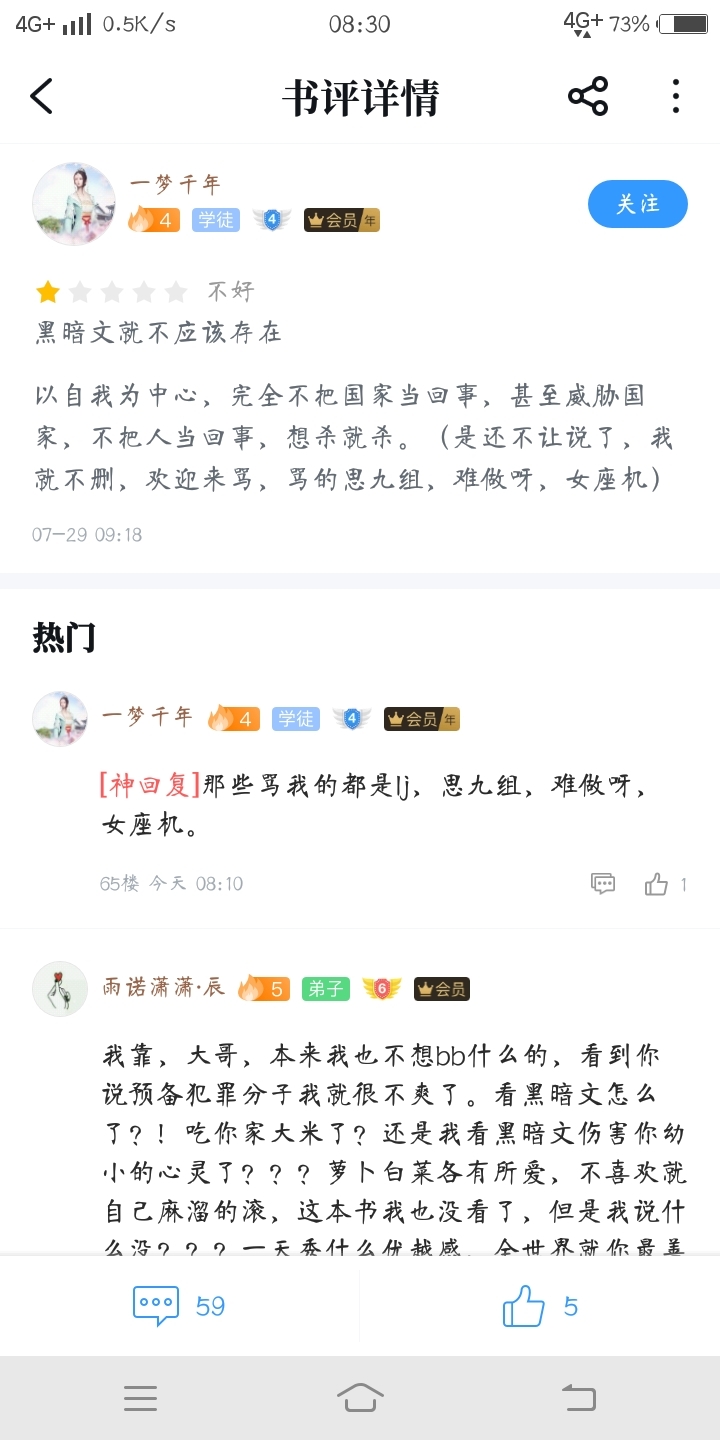Screen dimensions: 720x1440
Task: Go to the system home screen
Action: 360,1398
